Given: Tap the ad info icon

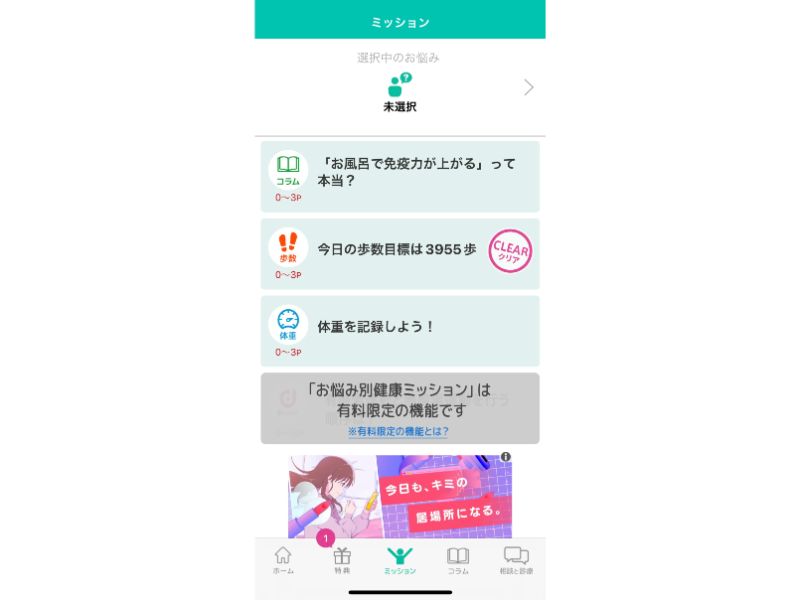Looking at the screenshot, I should point(506,457).
